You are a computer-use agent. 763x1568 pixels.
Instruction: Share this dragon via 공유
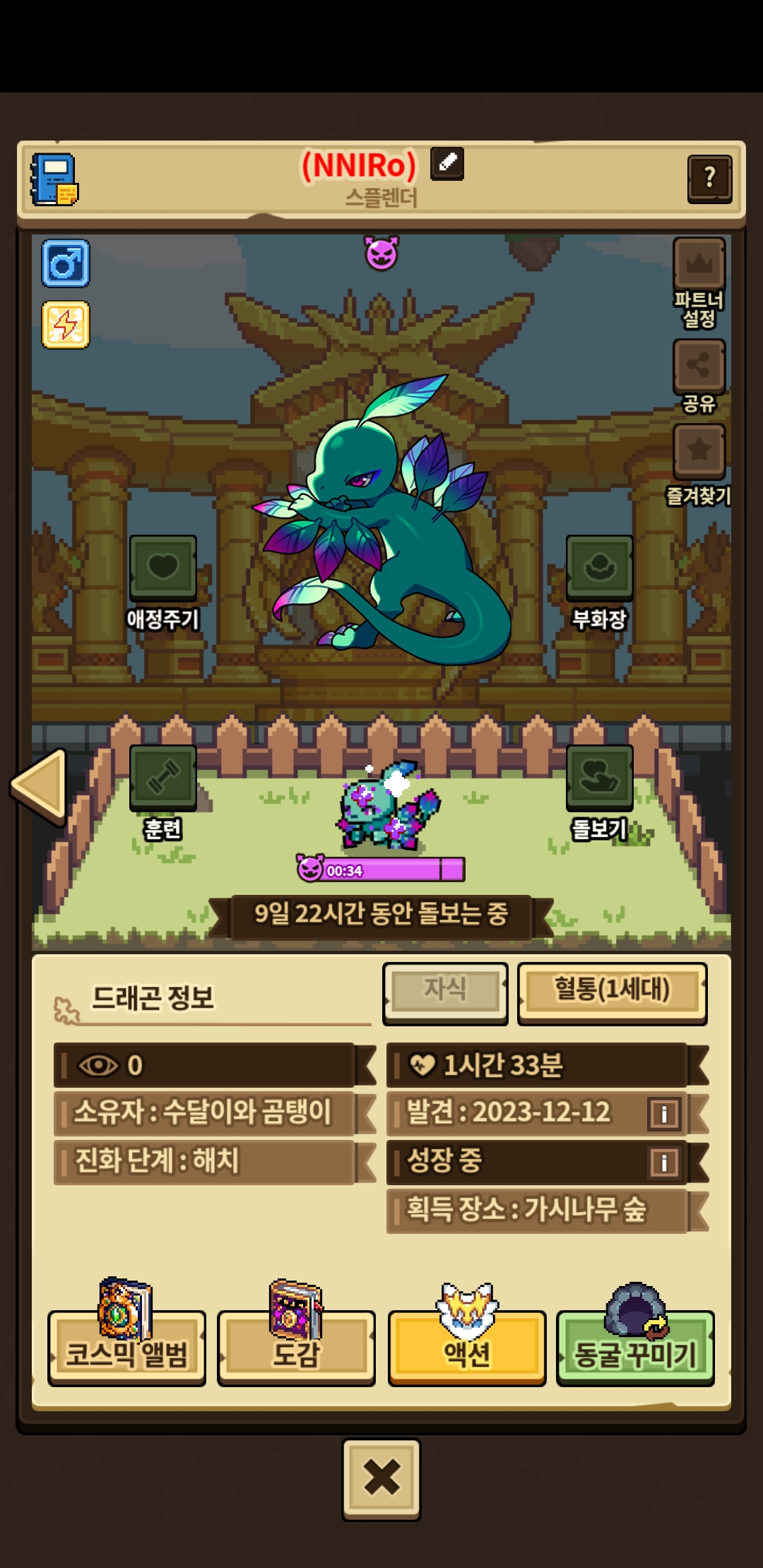coord(699,366)
